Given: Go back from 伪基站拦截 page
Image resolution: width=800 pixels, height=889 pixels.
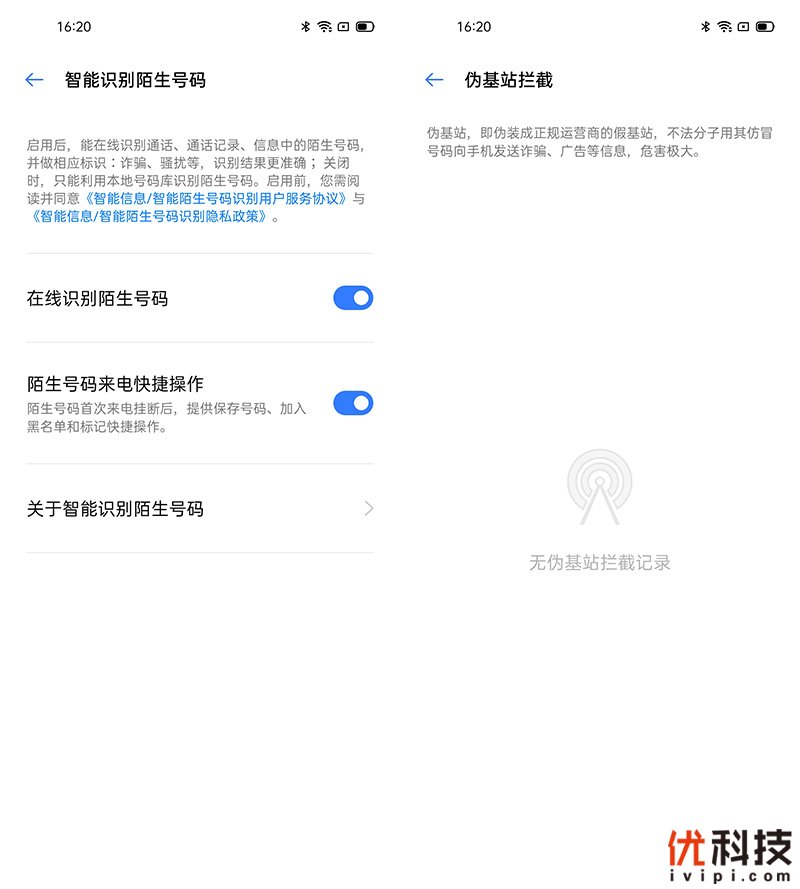Looking at the screenshot, I should (434, 80).
